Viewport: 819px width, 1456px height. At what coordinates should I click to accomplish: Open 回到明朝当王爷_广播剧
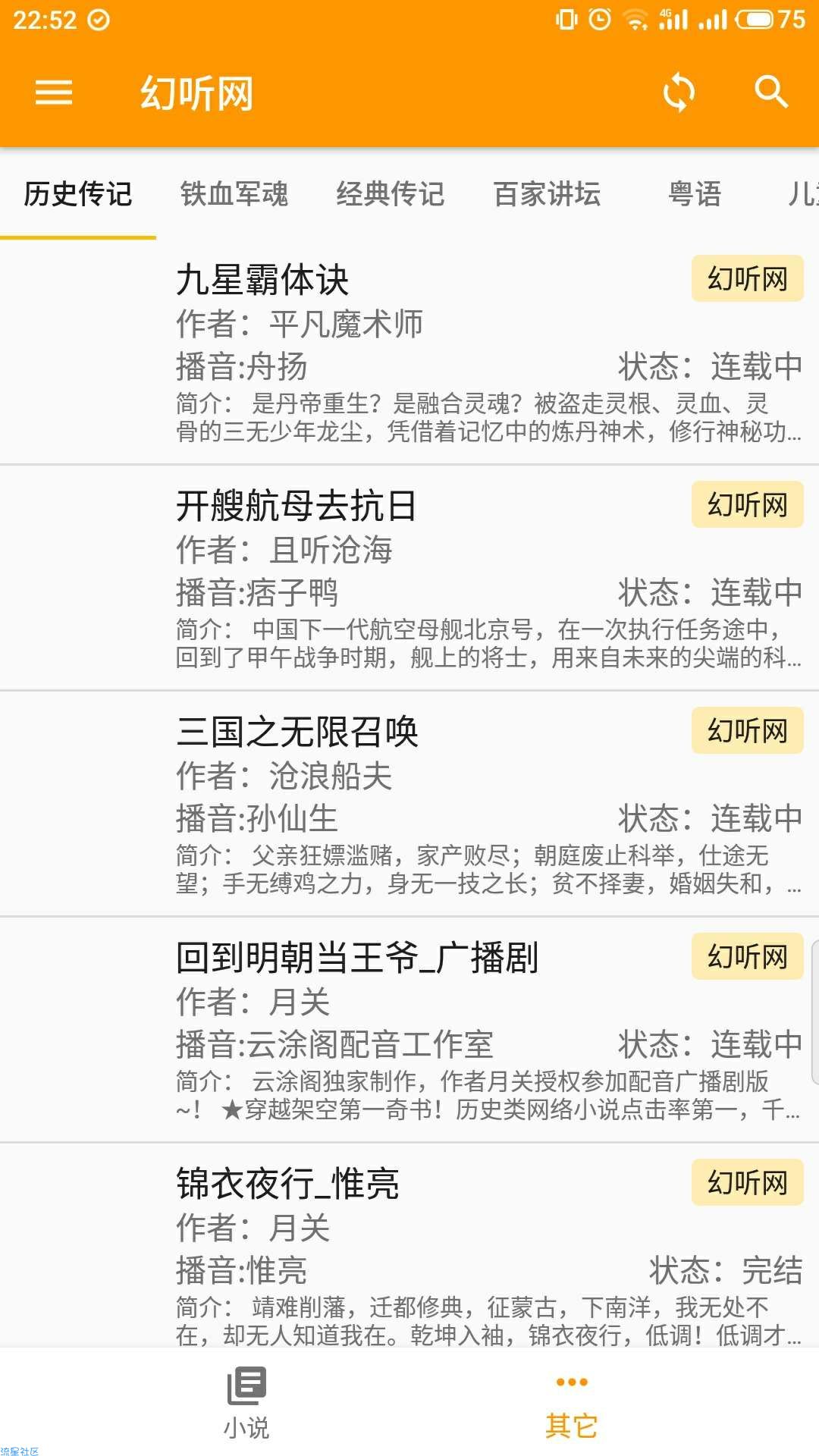coord(356,958)
